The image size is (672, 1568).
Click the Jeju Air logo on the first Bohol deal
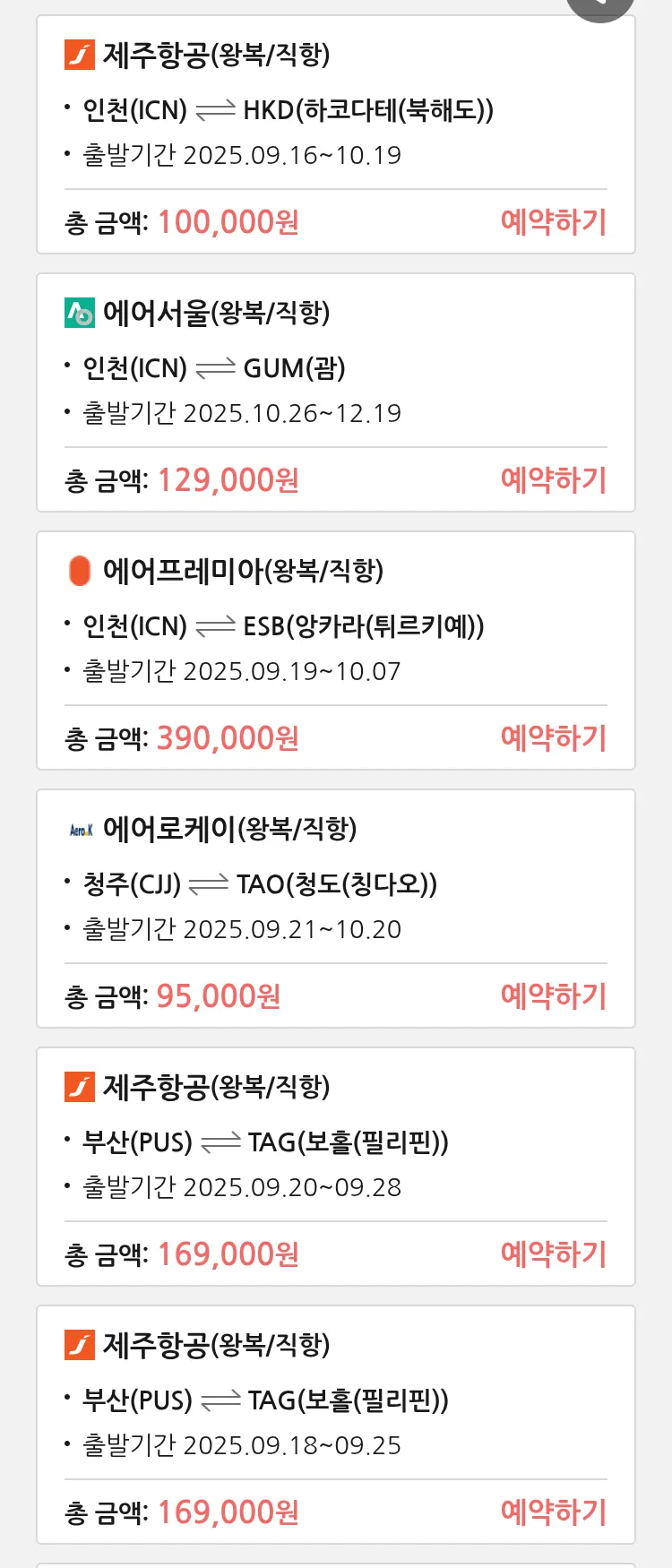point(77,1087)
